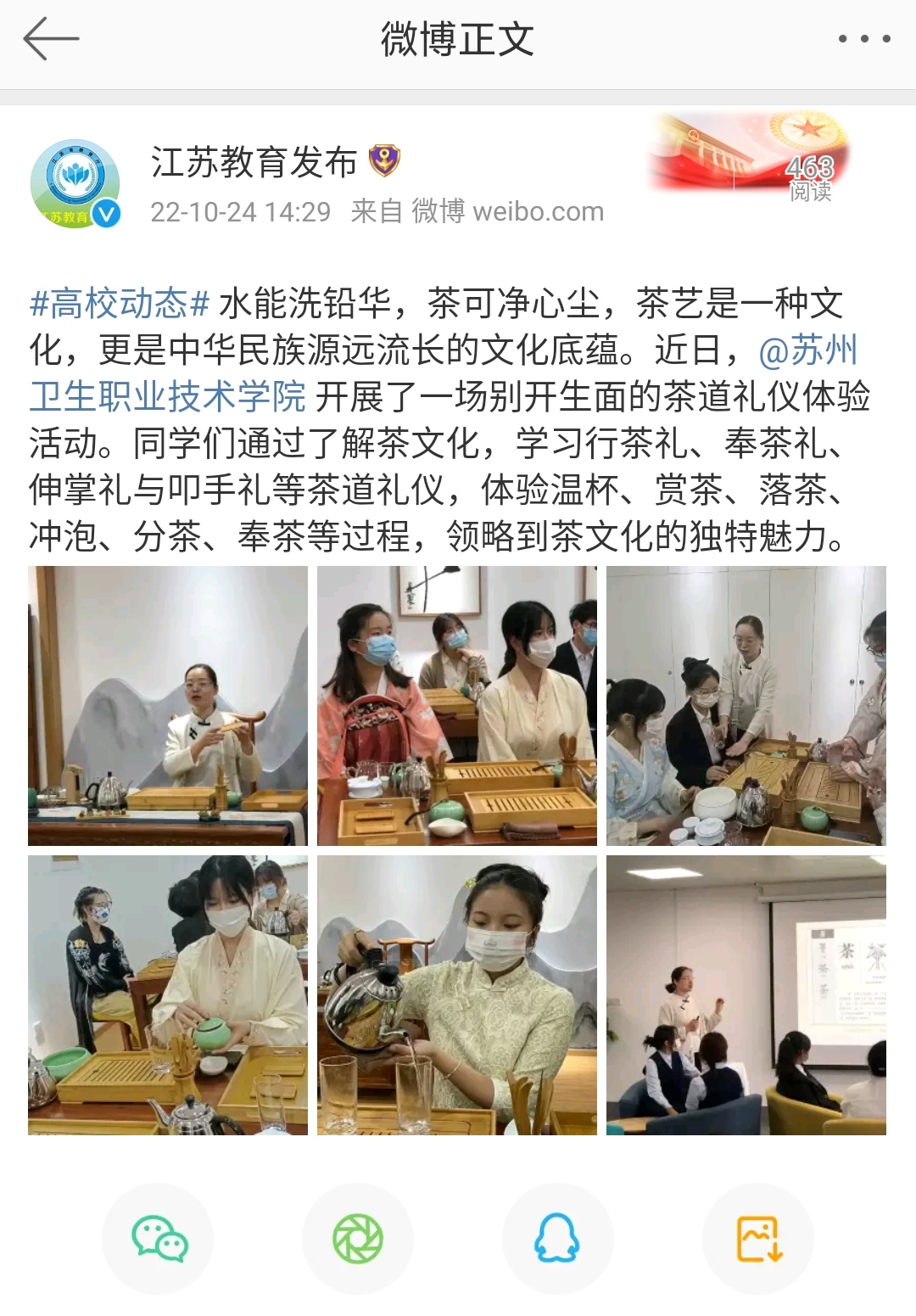Share the post to QQ

click(557, 1239)
